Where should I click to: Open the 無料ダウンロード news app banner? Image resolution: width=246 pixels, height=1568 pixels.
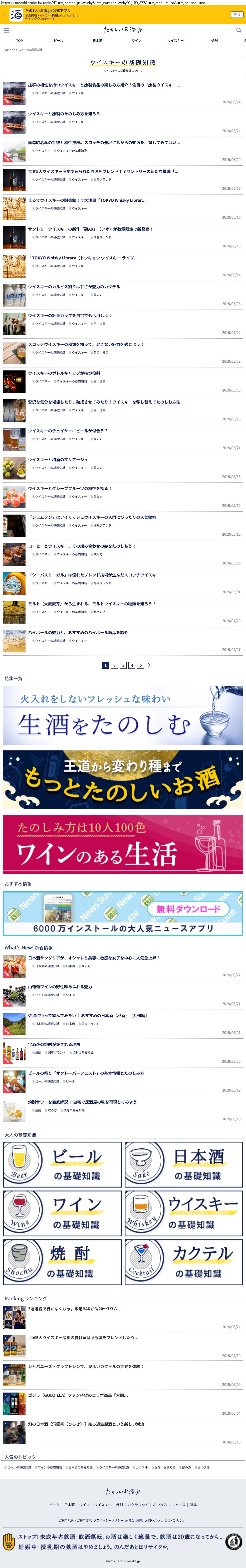coord(123,914)
